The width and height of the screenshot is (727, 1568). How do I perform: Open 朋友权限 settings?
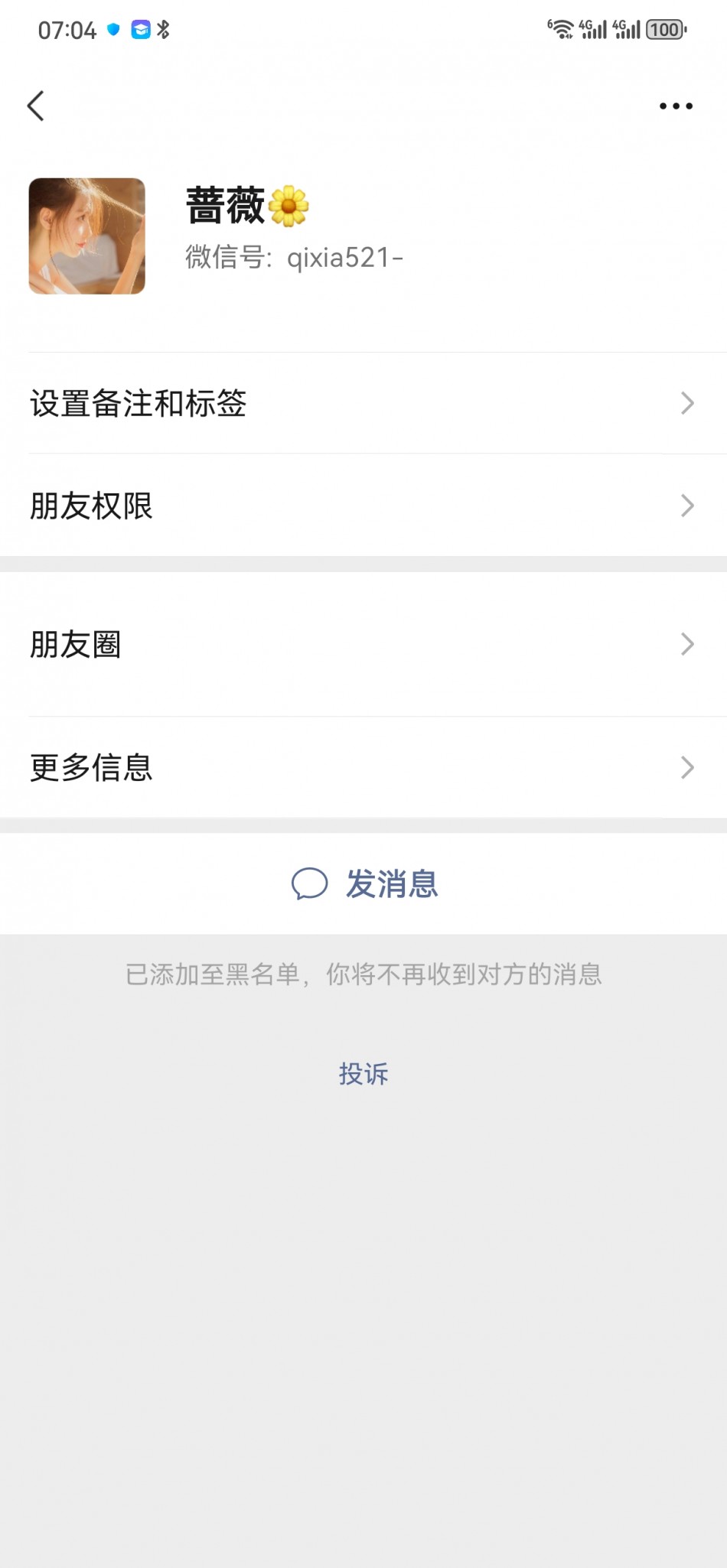(363, 506)
